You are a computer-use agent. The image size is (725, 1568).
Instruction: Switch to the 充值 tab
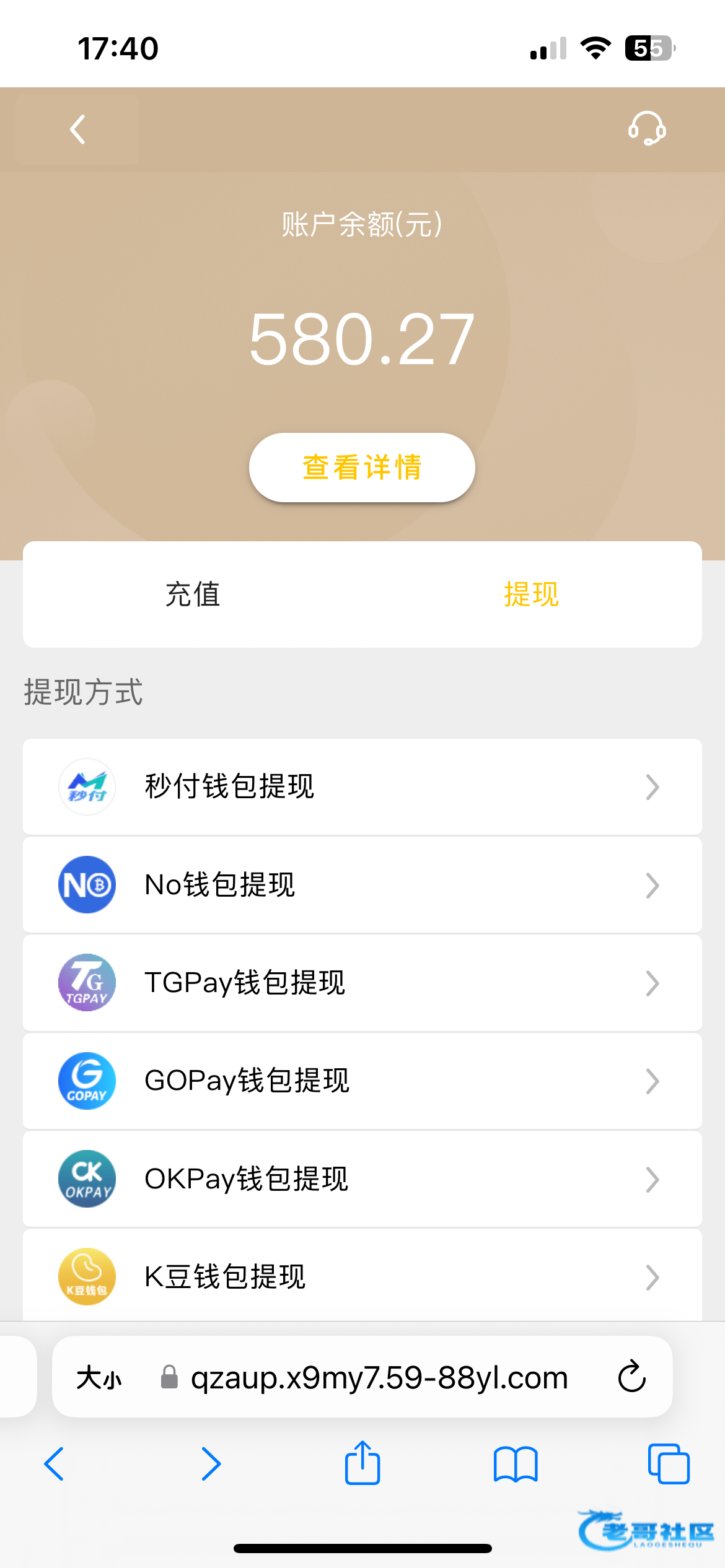193,595
